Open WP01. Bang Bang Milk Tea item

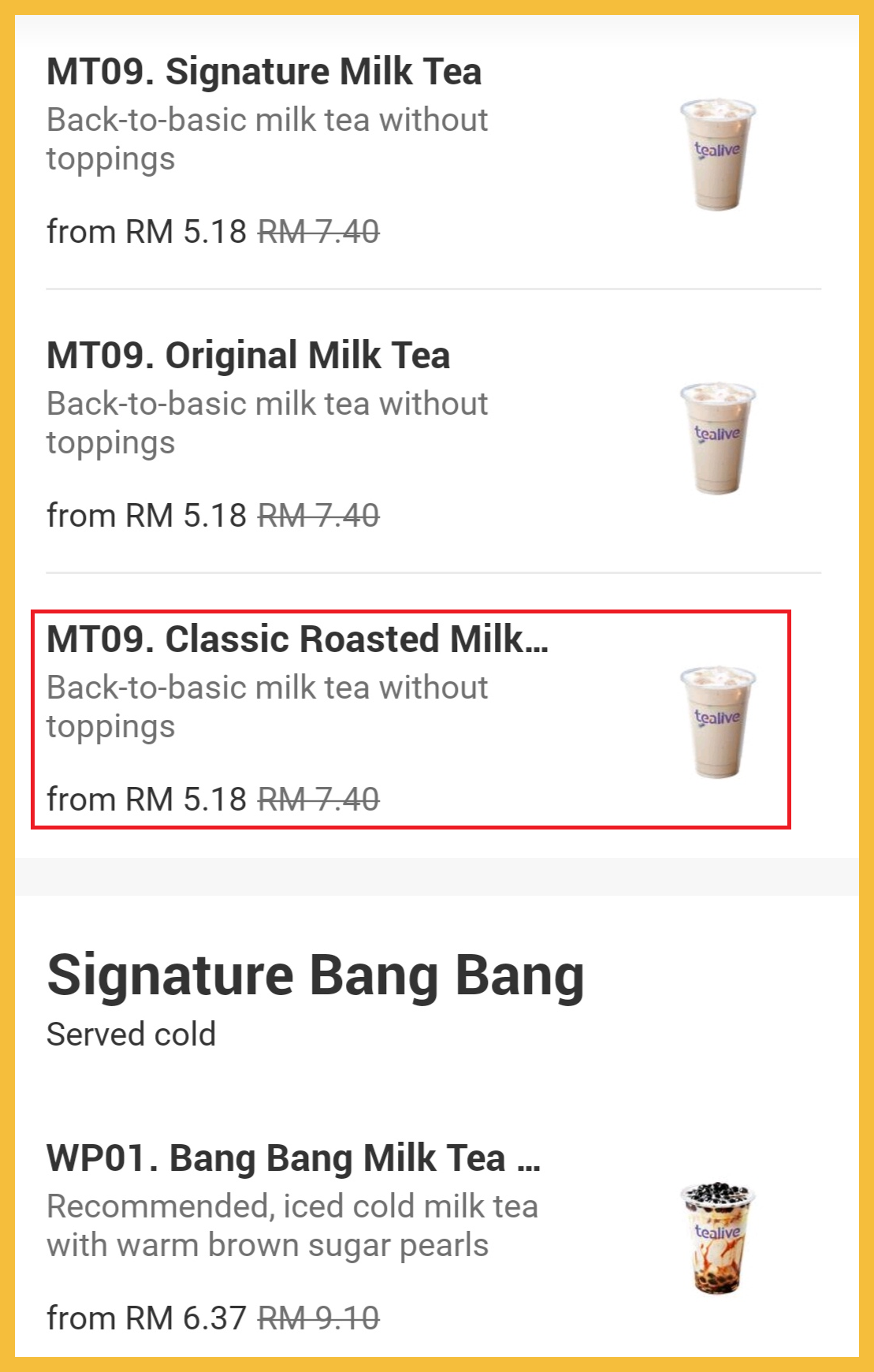(293, 1158)
